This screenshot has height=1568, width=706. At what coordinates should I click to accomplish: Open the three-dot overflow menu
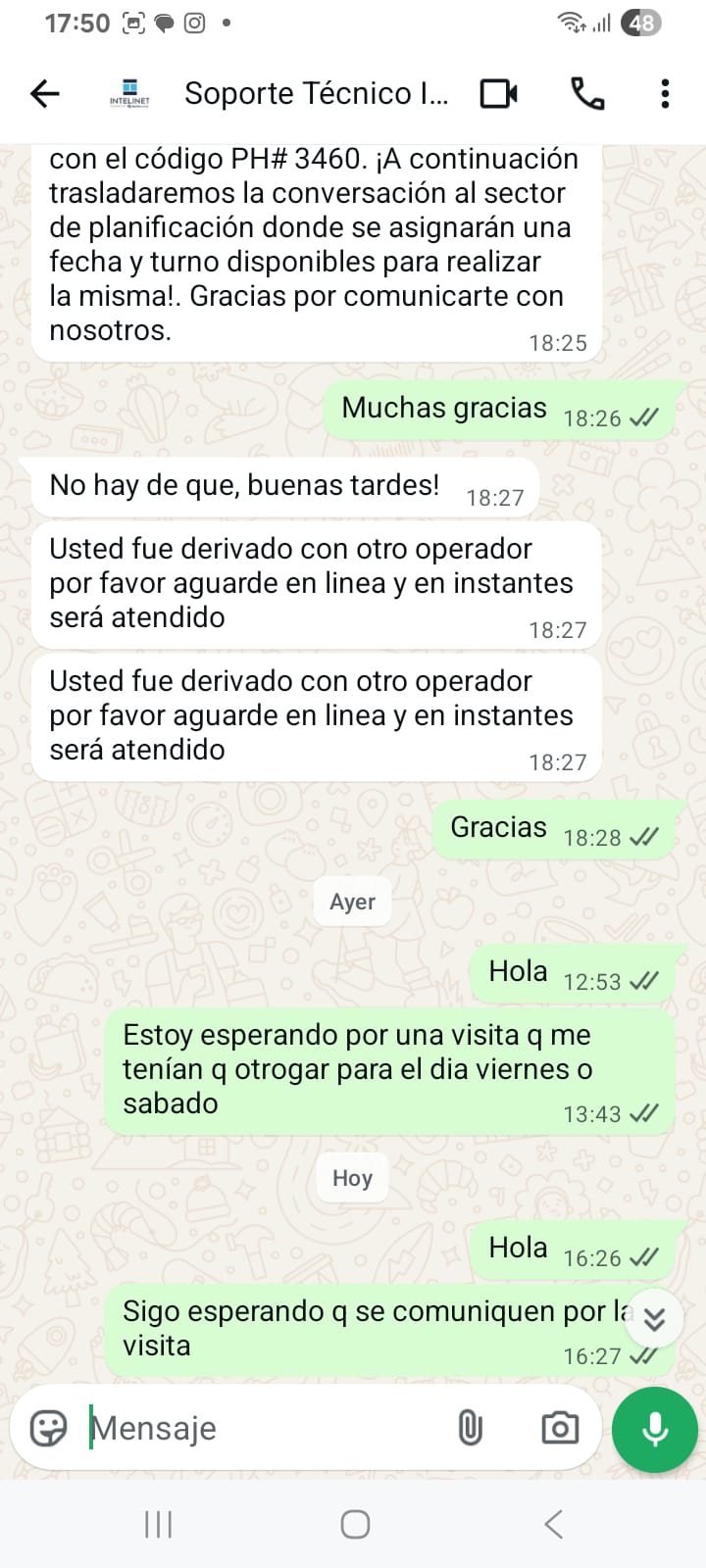pyautogui.click(x=665, y=94)
